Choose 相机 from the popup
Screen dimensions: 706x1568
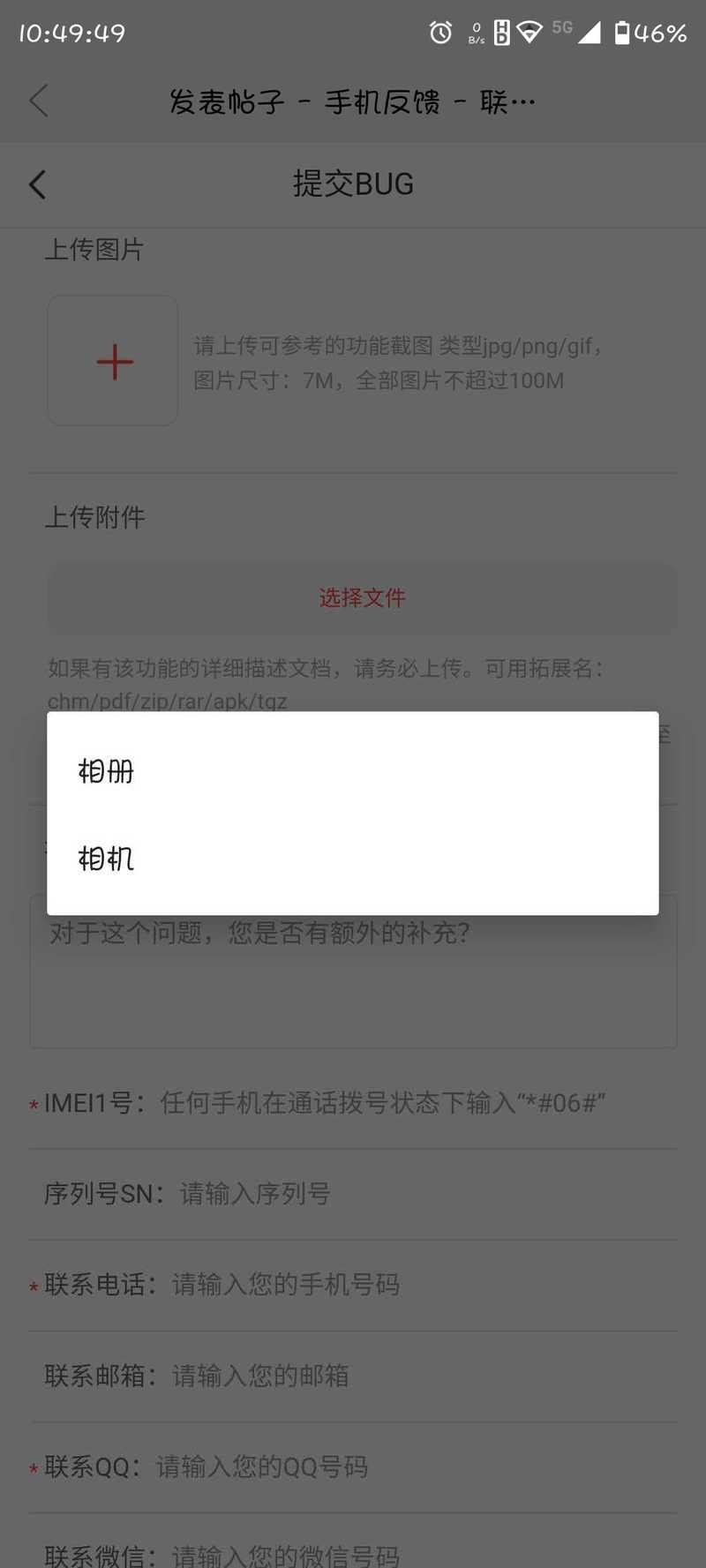[352, 859]
